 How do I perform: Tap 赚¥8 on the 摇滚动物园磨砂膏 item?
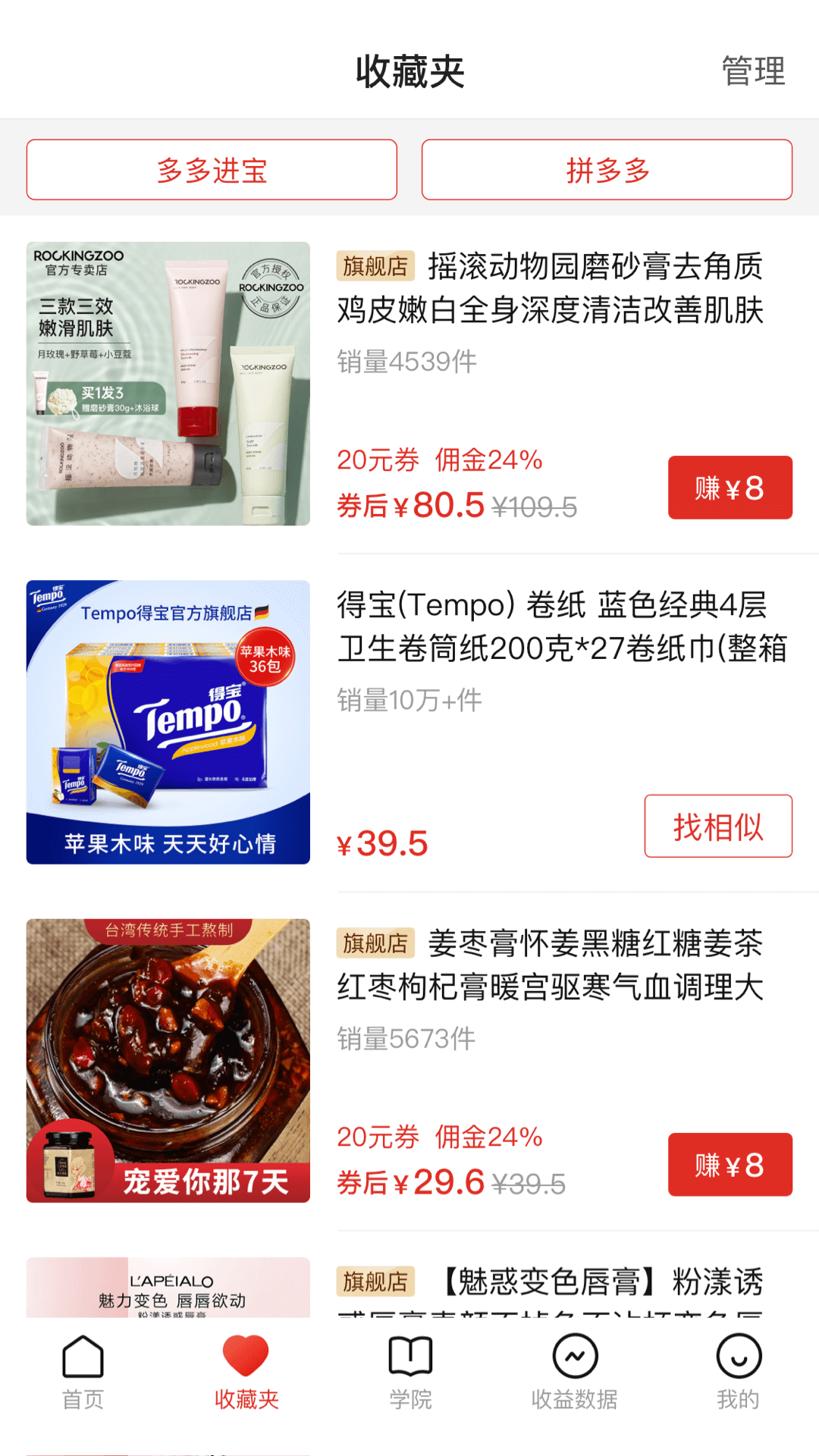pyautogui.click(x=730, y=488)
